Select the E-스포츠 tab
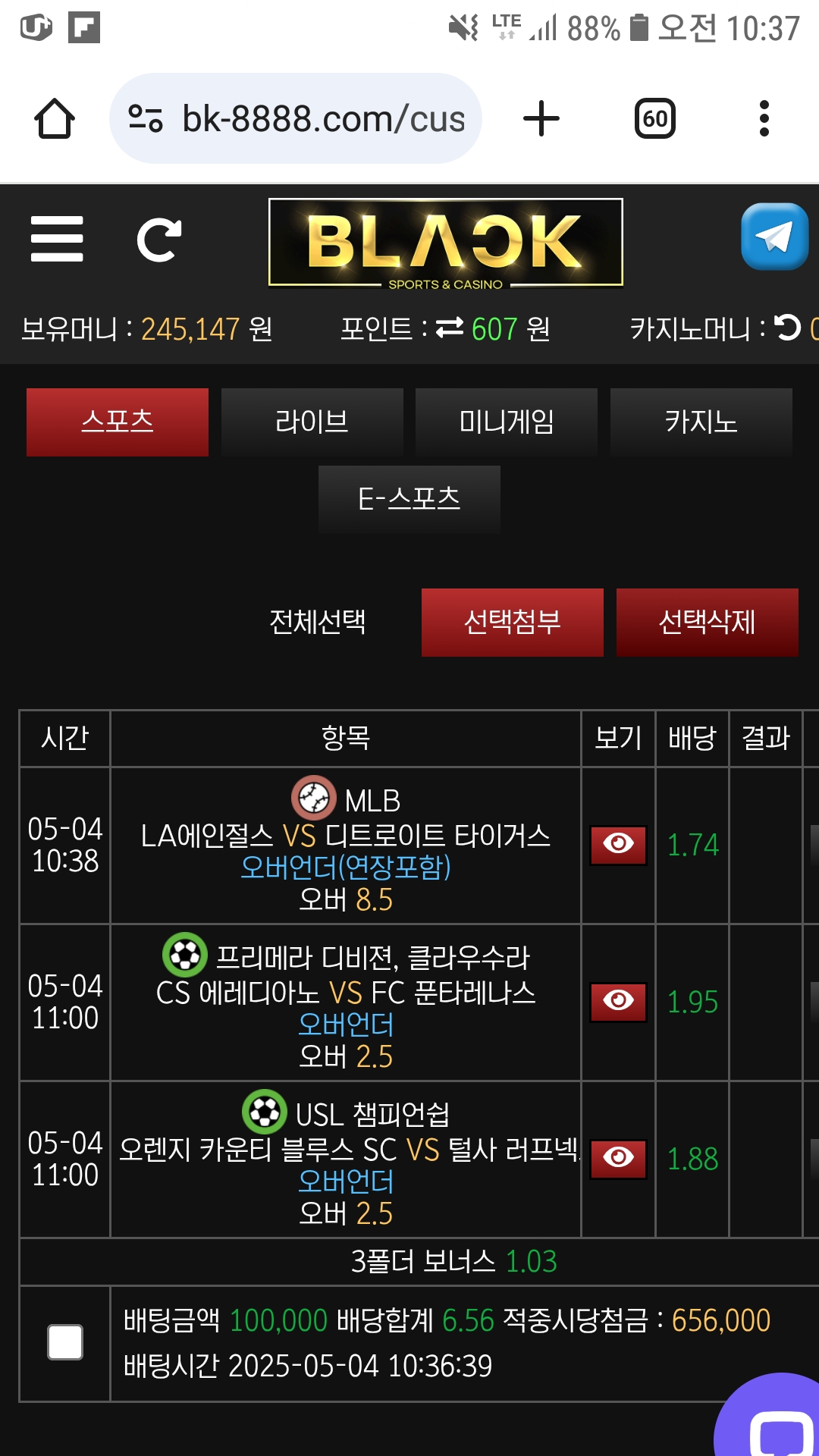 point(409,499)
